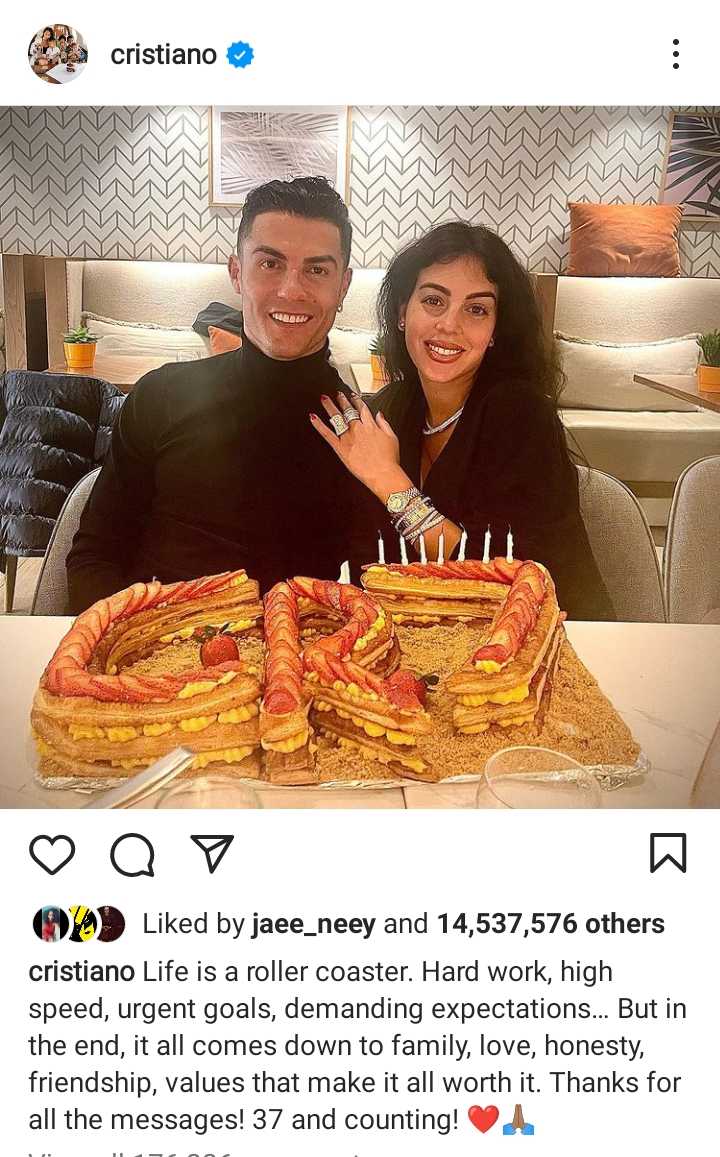
Task: Open the cristiano username in the caption
Action: click(81, 971)
